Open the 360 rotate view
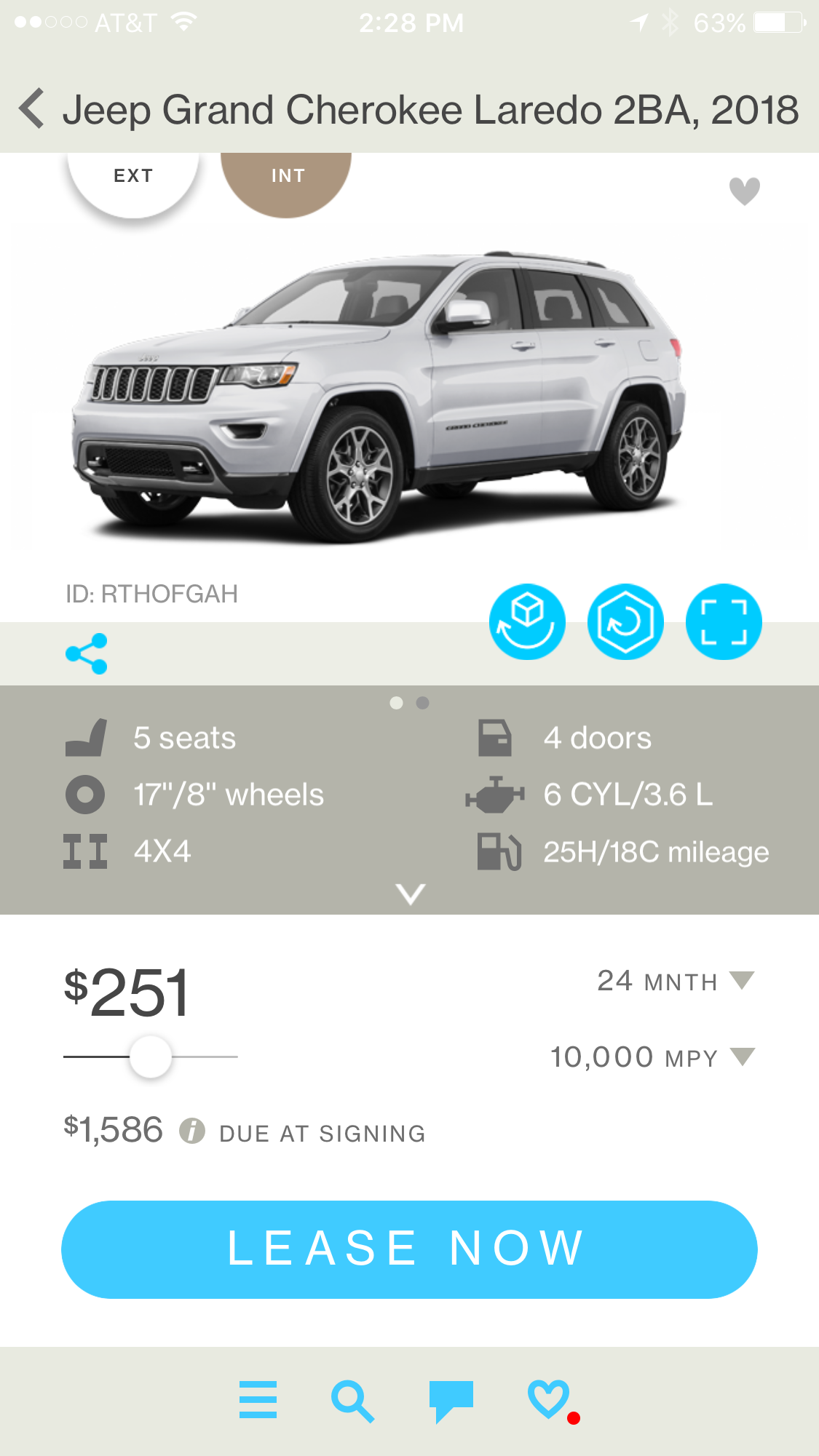 [x=625, y=622]
